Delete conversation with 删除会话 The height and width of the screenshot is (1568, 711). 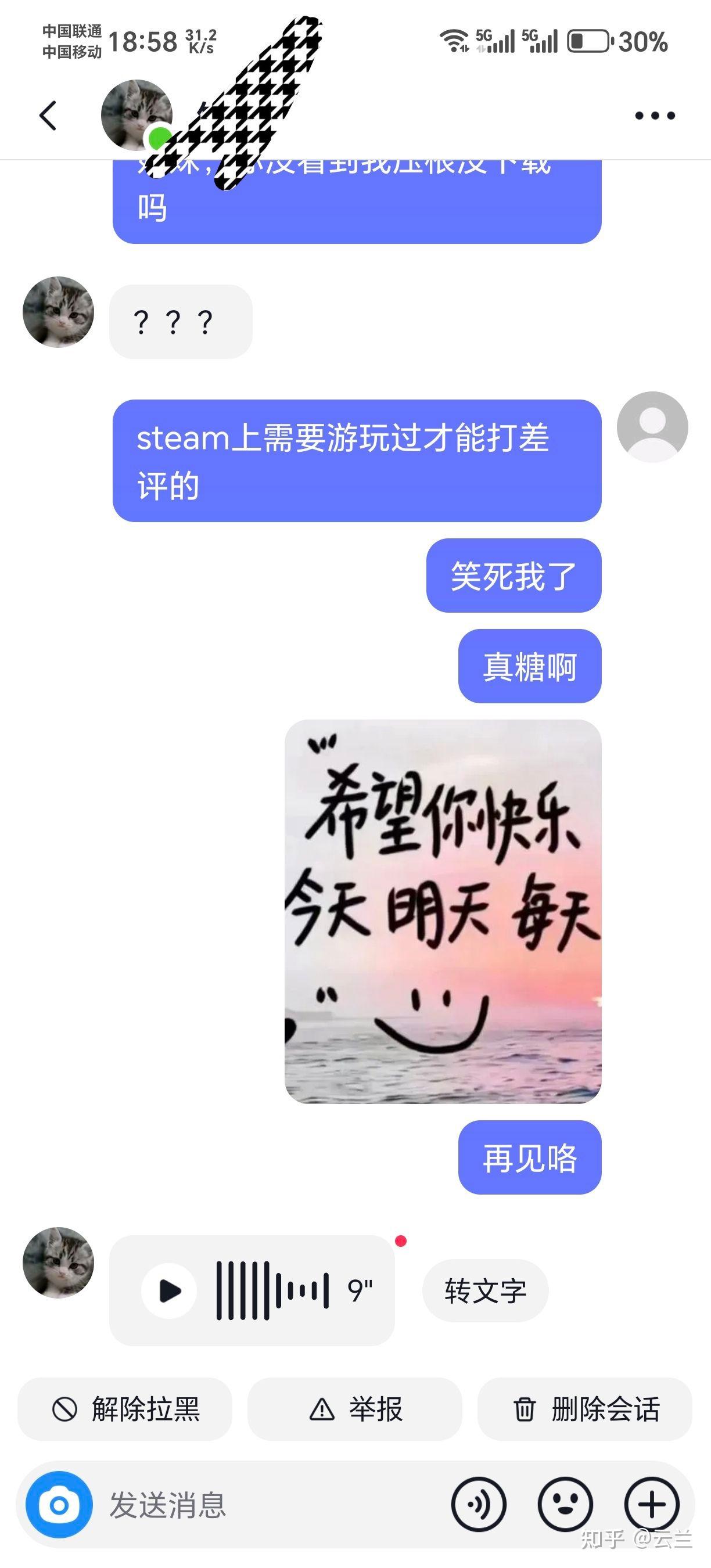click(585, 1409)
